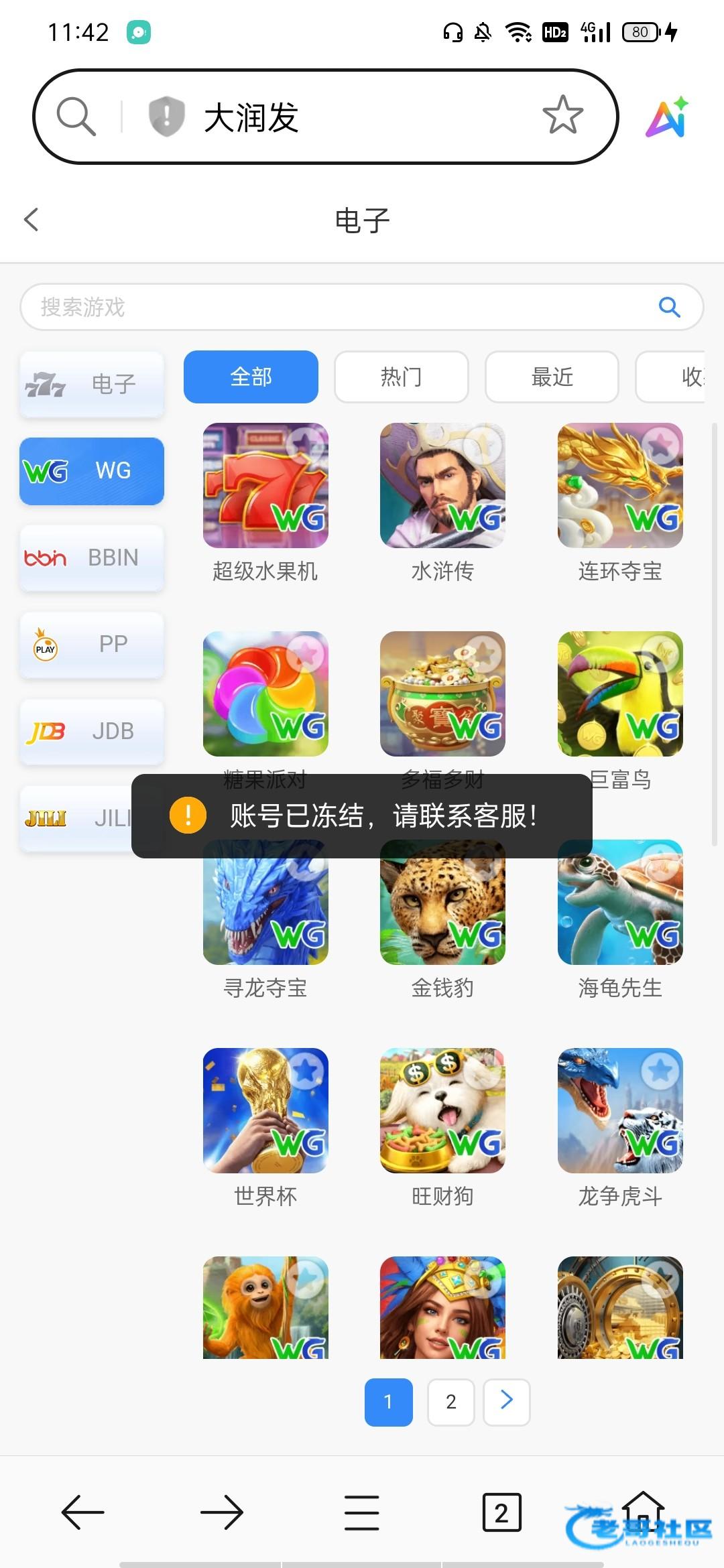Favorite the 龙争虎斗 game star

pos(660,1071)
